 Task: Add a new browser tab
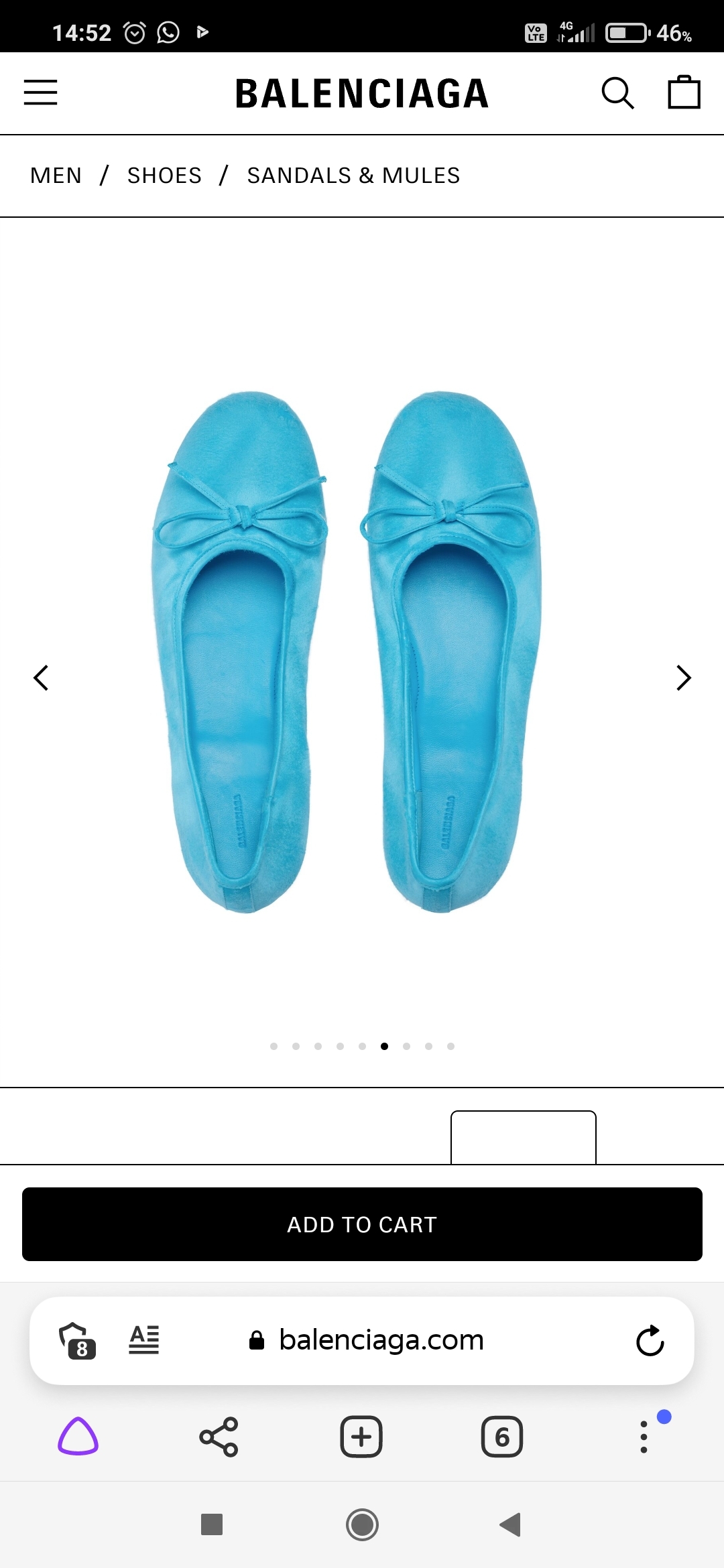(361, 1437)
